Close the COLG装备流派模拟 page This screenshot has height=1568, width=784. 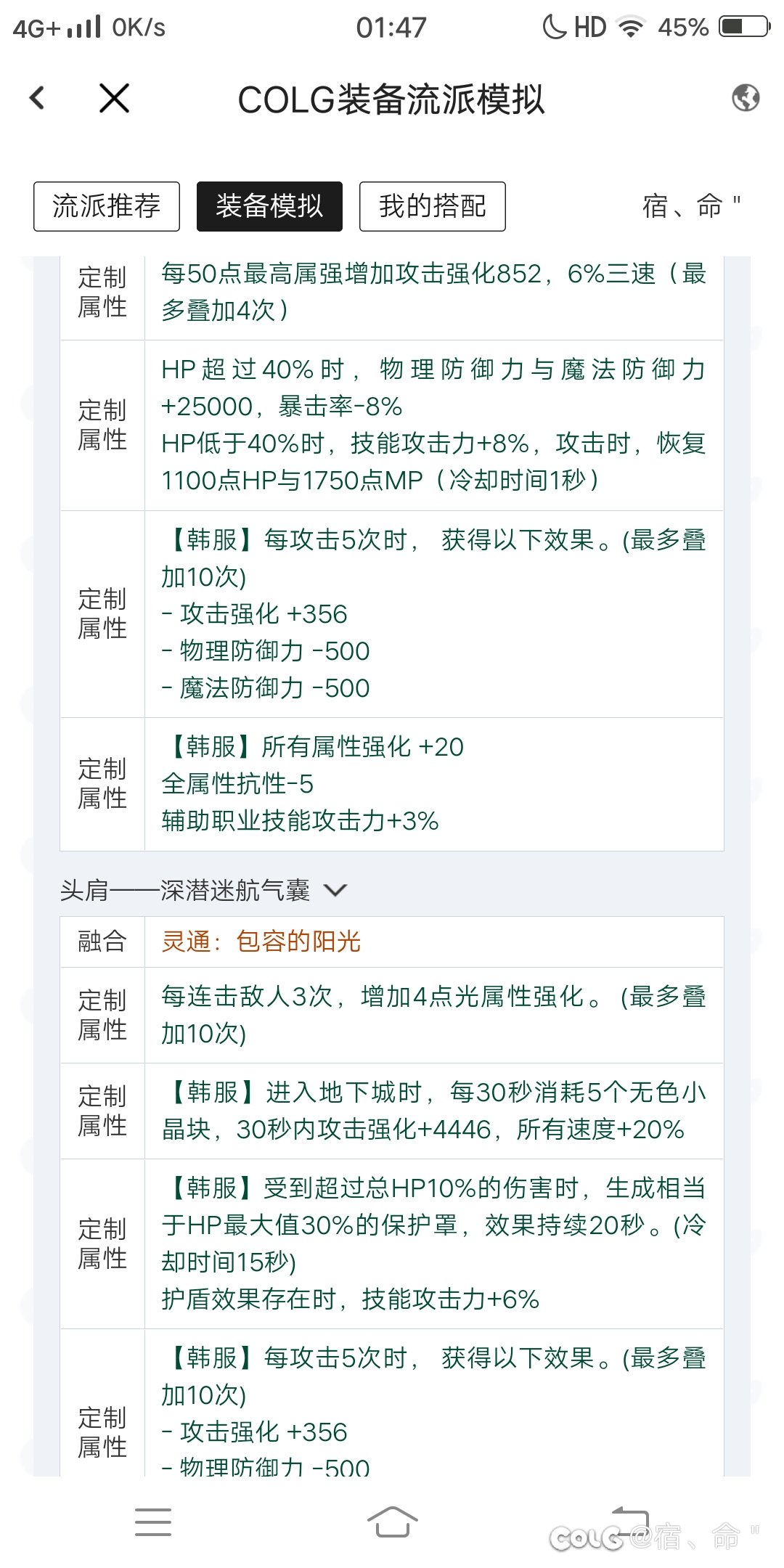pyautogui.click(x=114, y=98)
